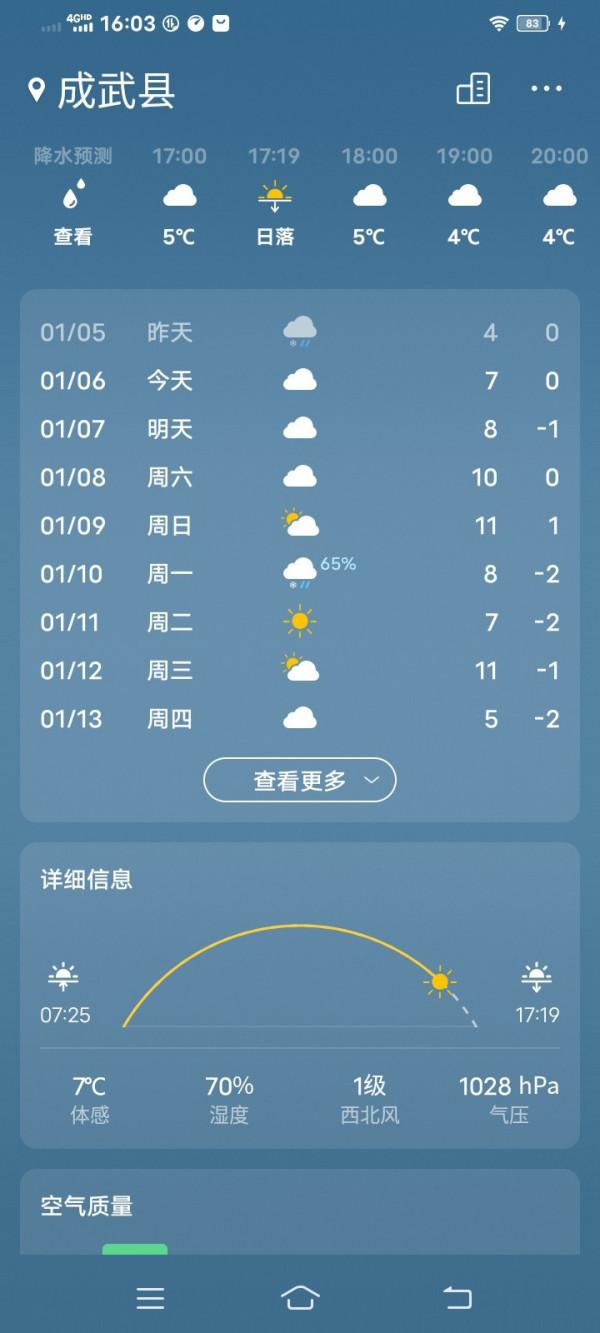Select the 01/10 周一 forecast row
The image size is (600, 1333).
tap(299, 574)
